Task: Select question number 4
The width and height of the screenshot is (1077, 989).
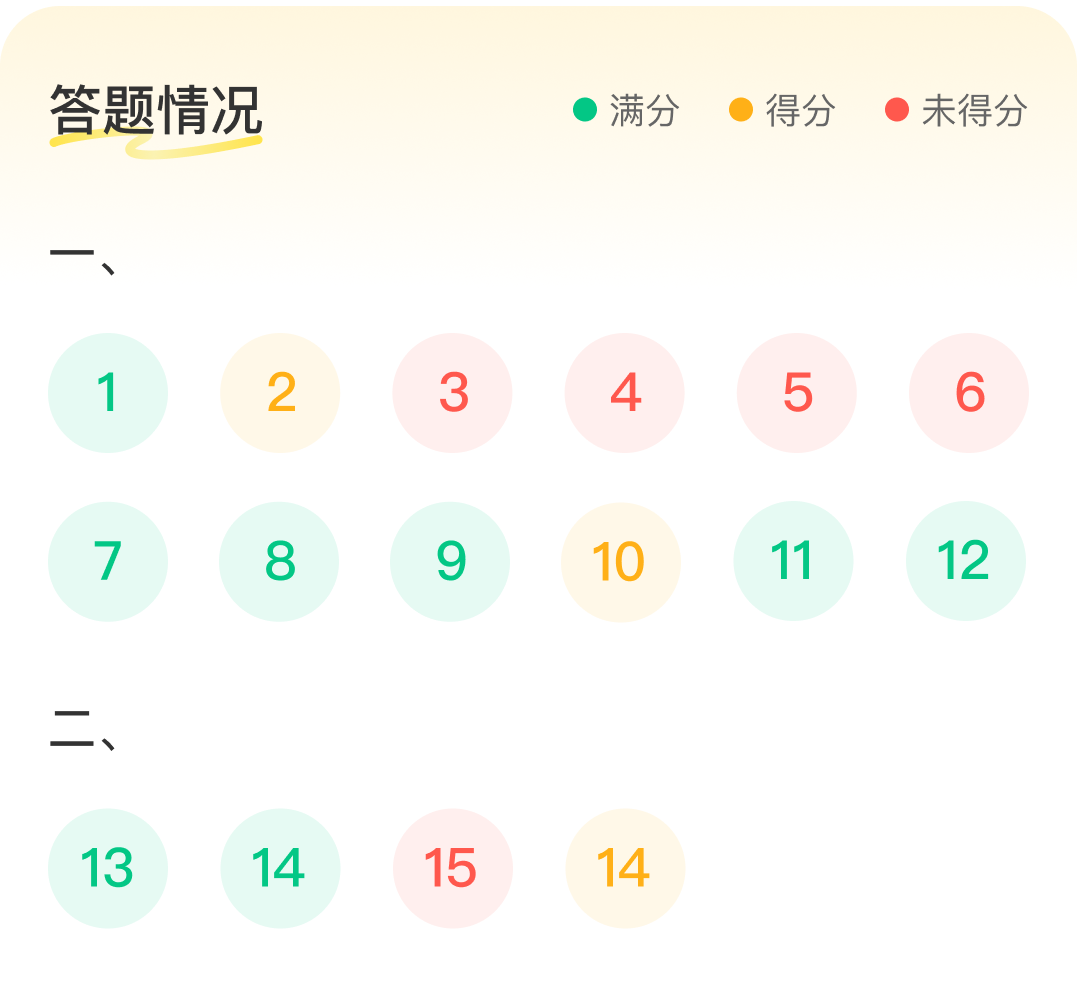Action: click(625, 393)
